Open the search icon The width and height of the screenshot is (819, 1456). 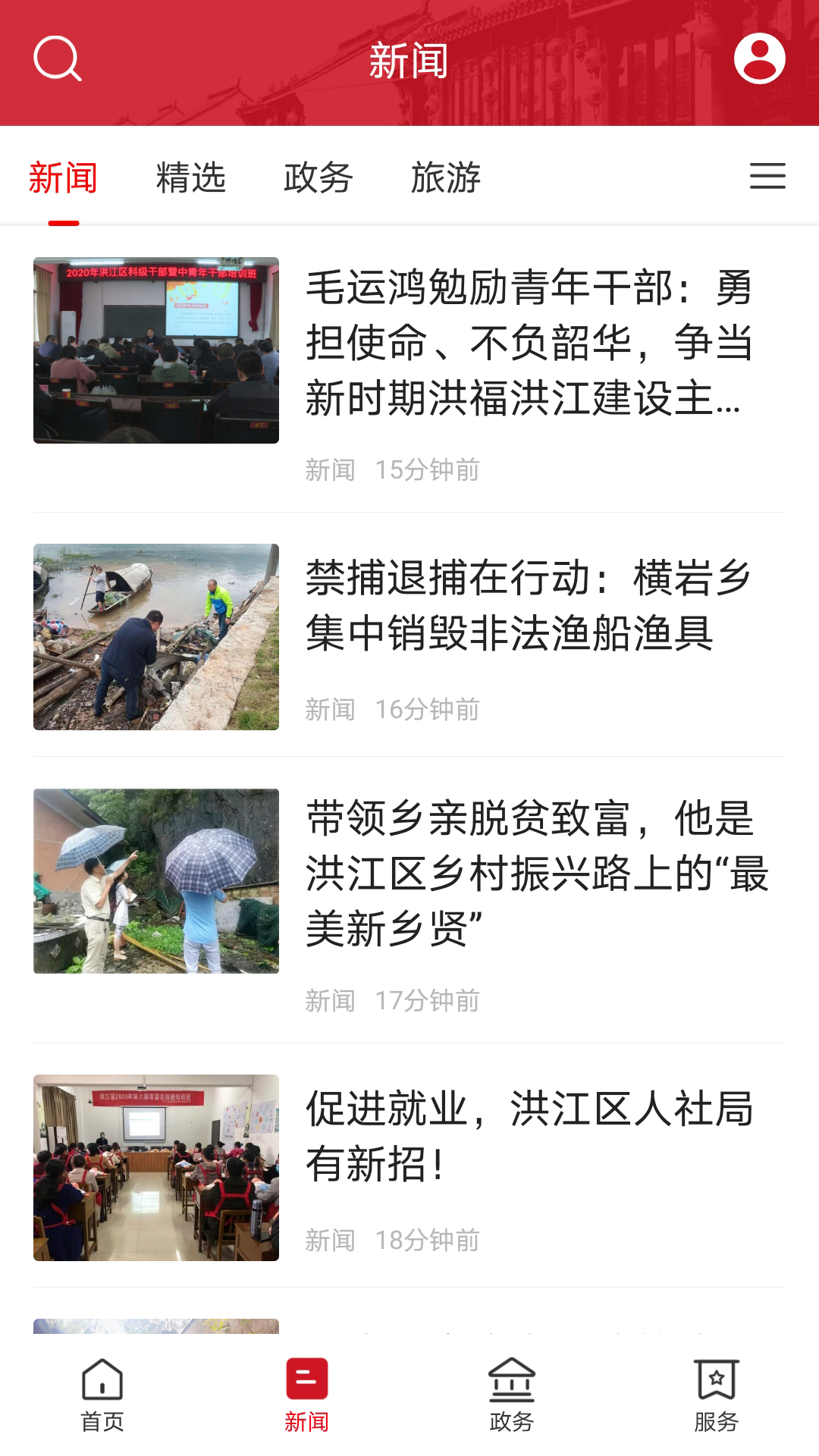(x=58, y=58)
